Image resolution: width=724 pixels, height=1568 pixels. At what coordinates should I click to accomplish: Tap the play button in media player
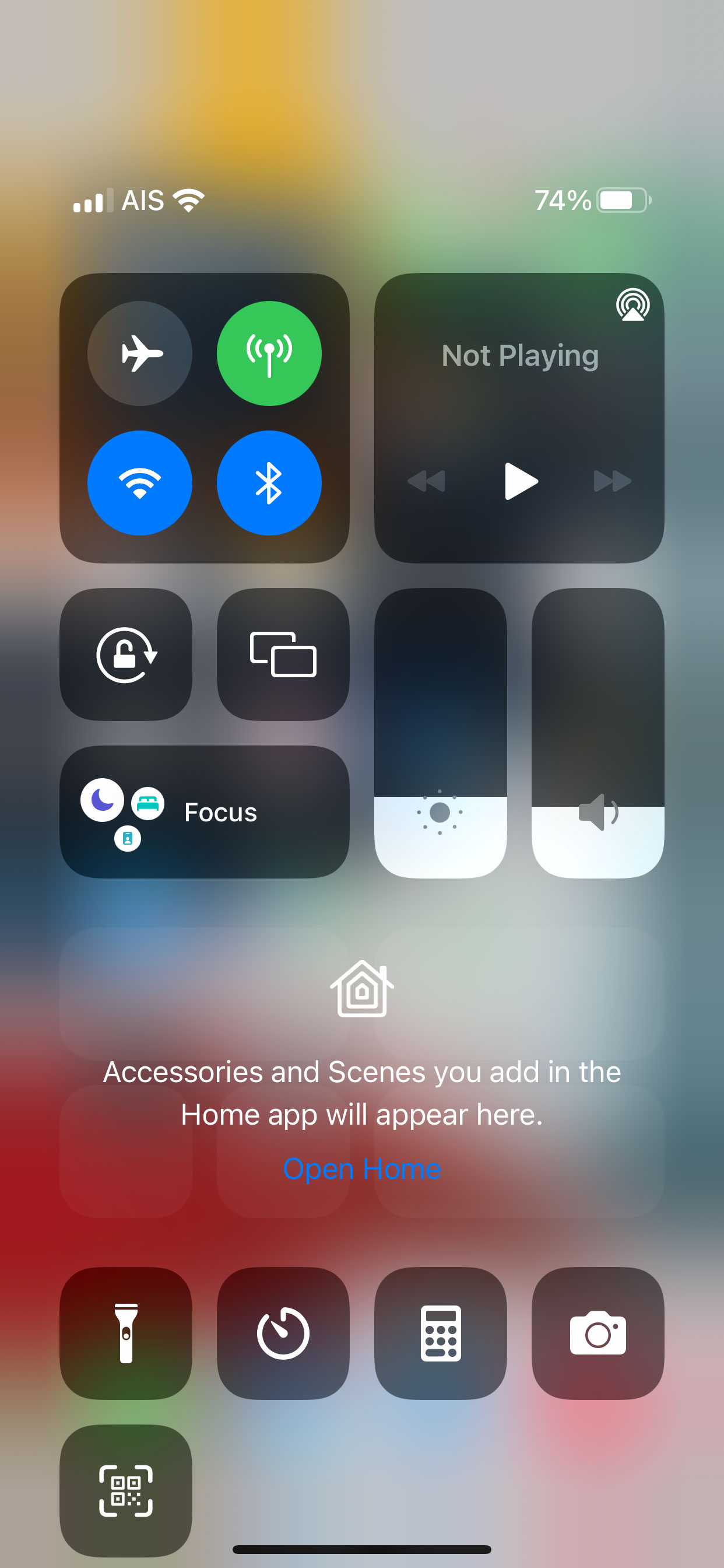[x=521, y=481]
